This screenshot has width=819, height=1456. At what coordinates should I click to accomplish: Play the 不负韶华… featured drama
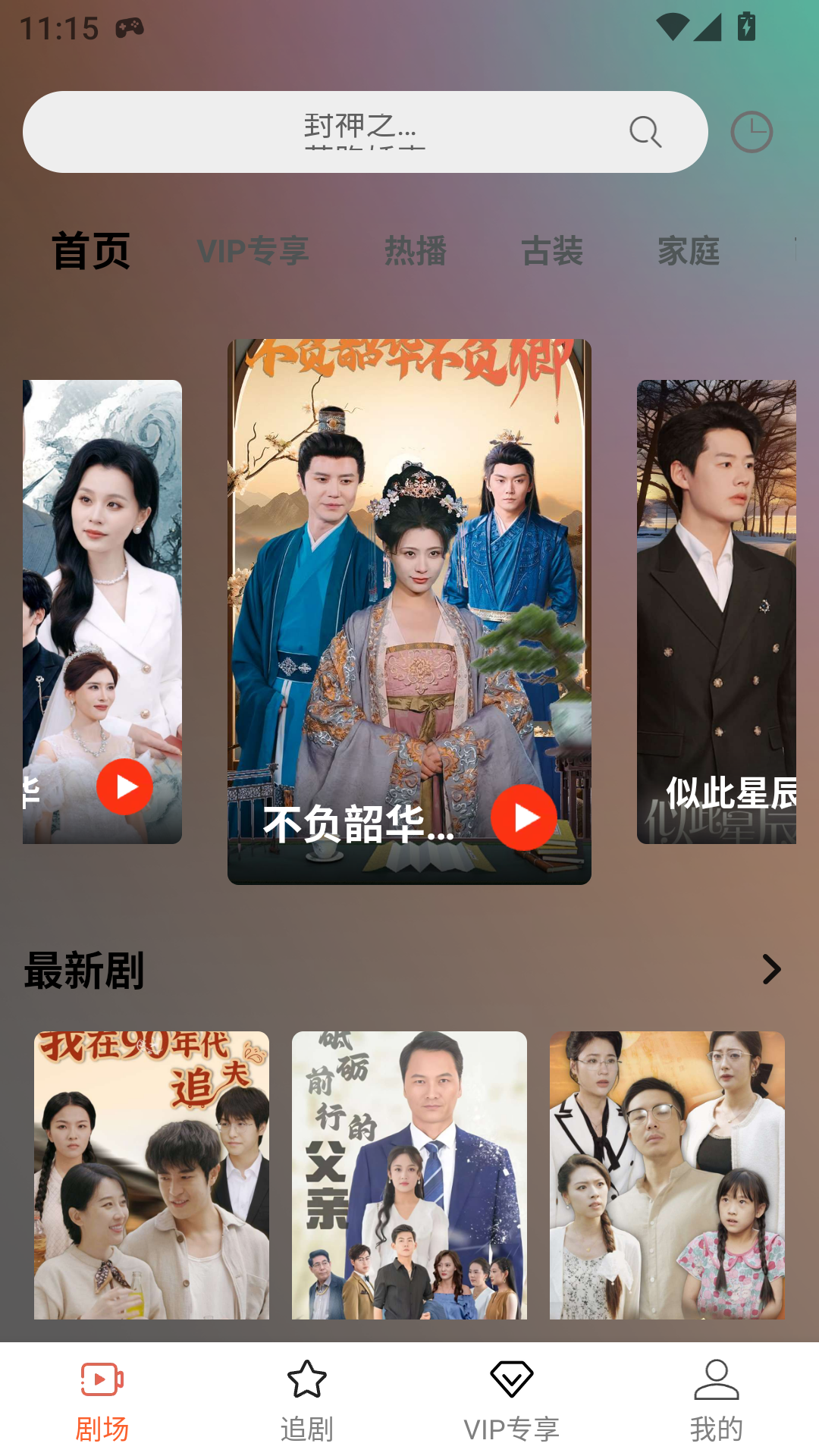click(523, 817)
